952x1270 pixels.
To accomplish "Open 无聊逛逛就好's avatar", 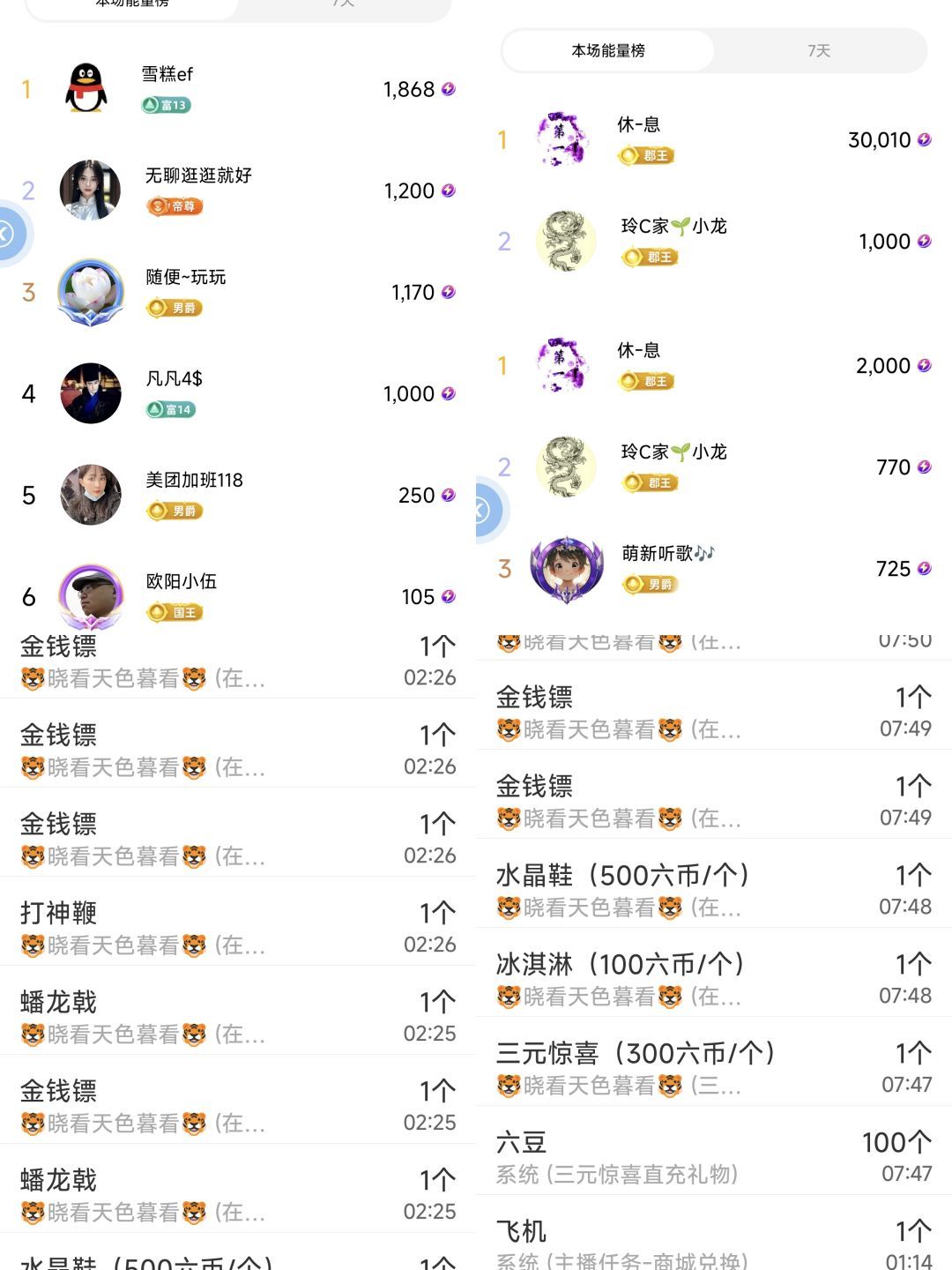I will click(x=89, y=190).
